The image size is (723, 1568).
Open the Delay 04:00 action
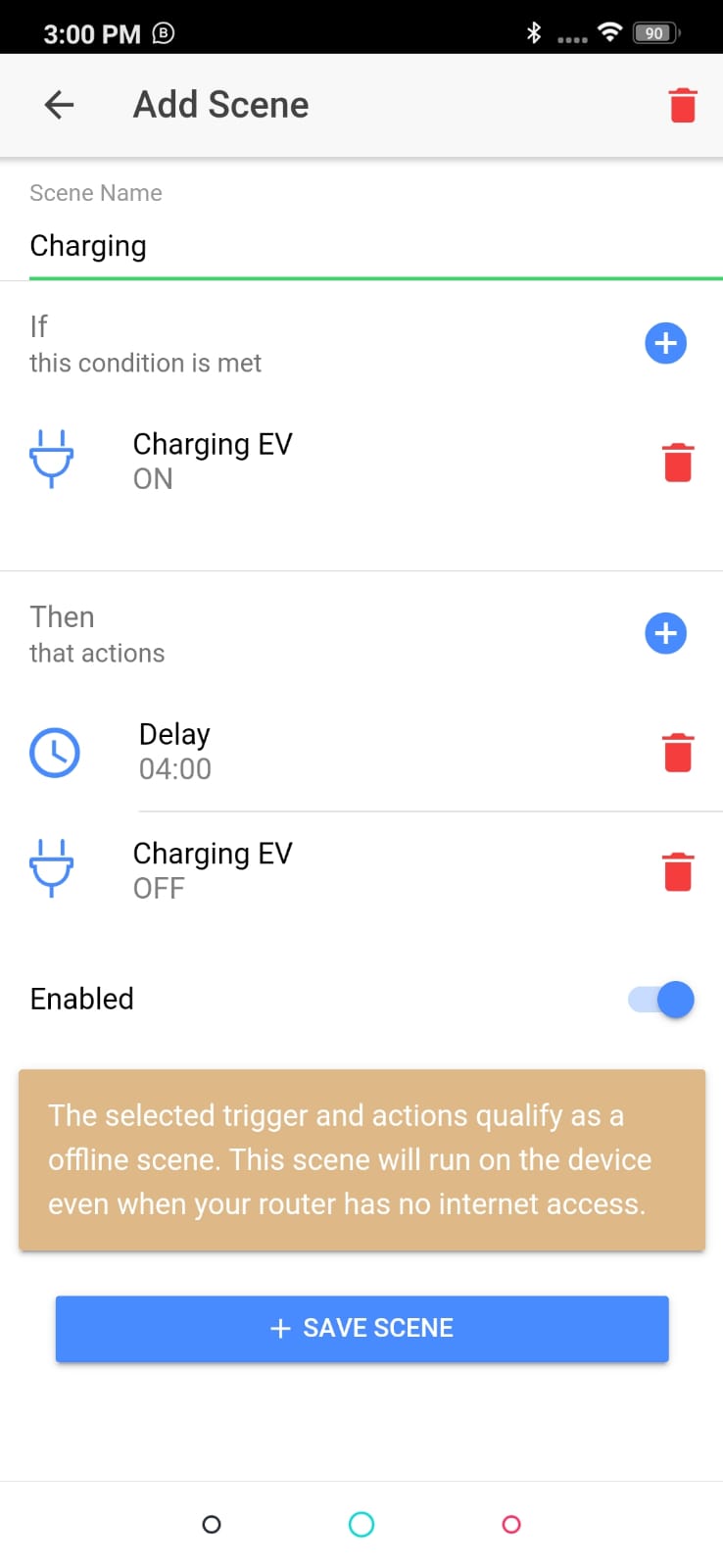pyautogui.click(x=333, y=752)
